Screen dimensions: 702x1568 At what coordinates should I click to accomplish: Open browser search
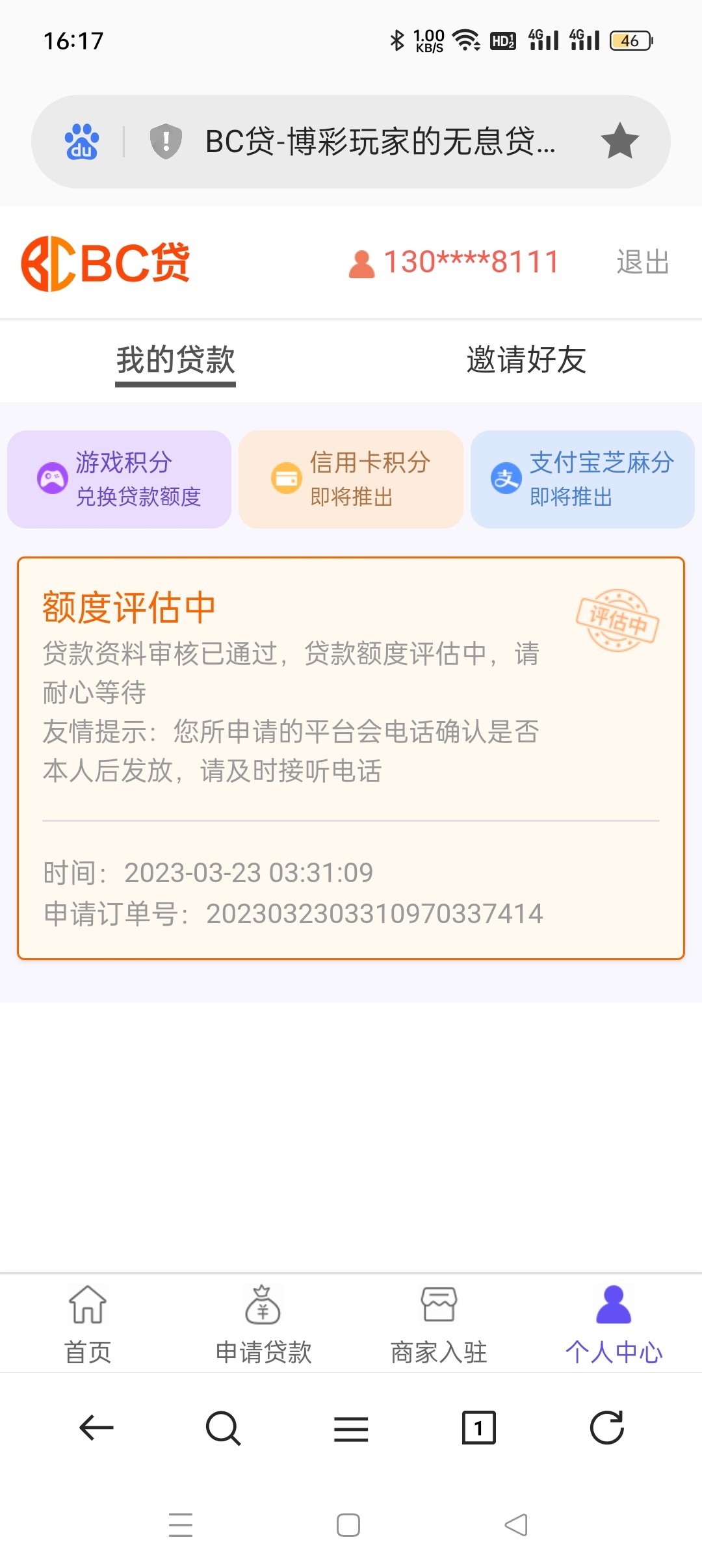click(223, 1428)
